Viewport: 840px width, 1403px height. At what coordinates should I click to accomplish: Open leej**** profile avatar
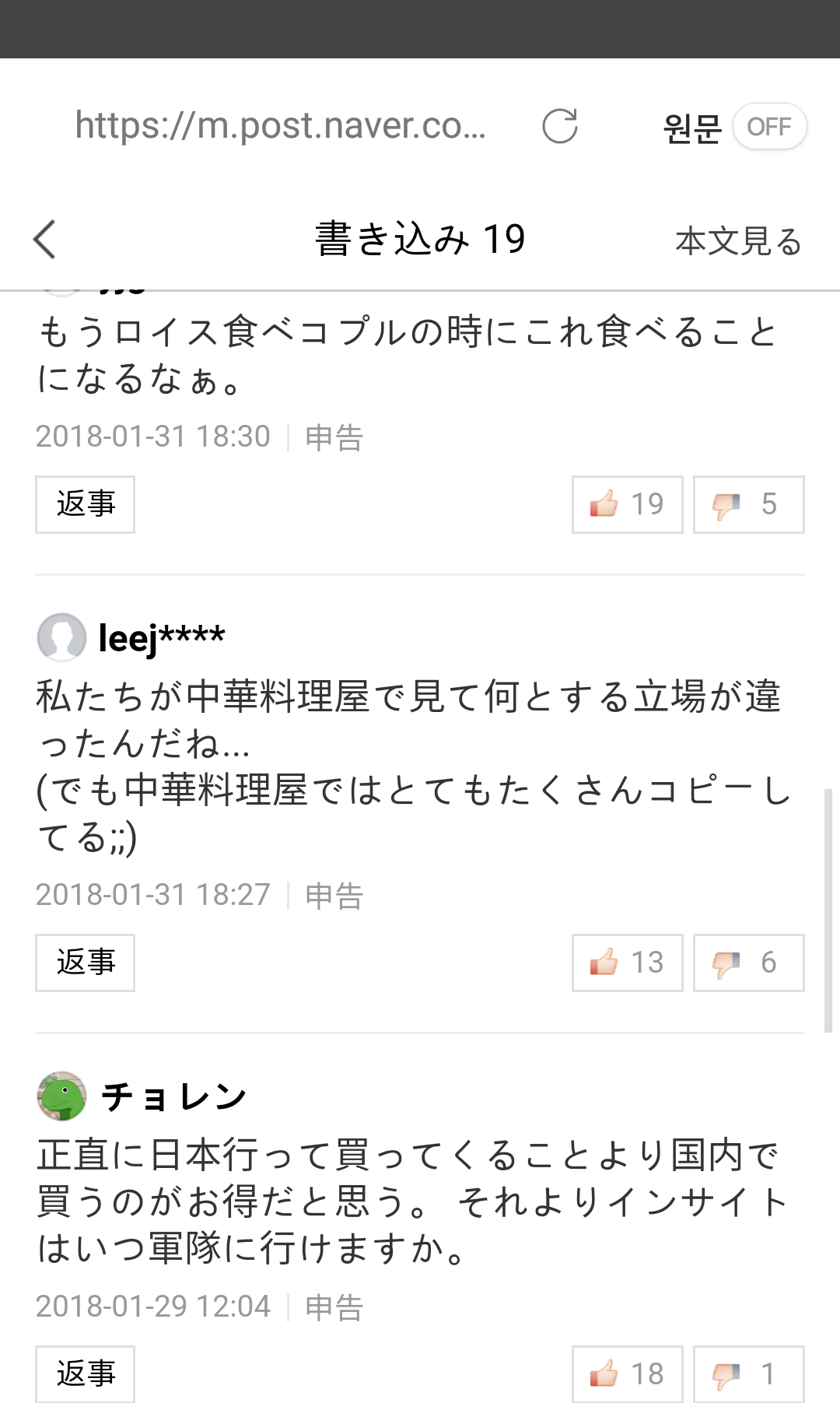pyautogui.click(x=61, y=637)
